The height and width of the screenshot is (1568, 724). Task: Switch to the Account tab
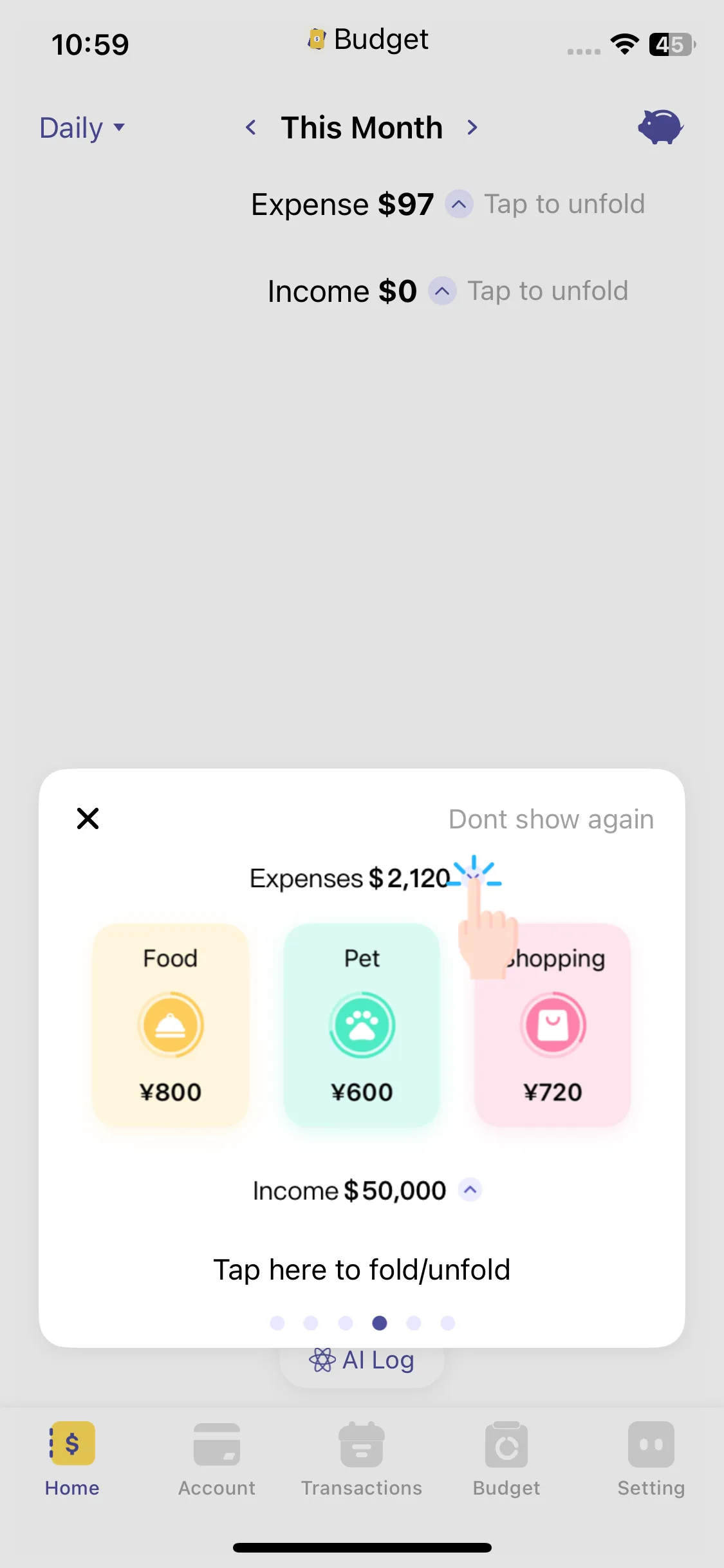[x=217, y=1459]
